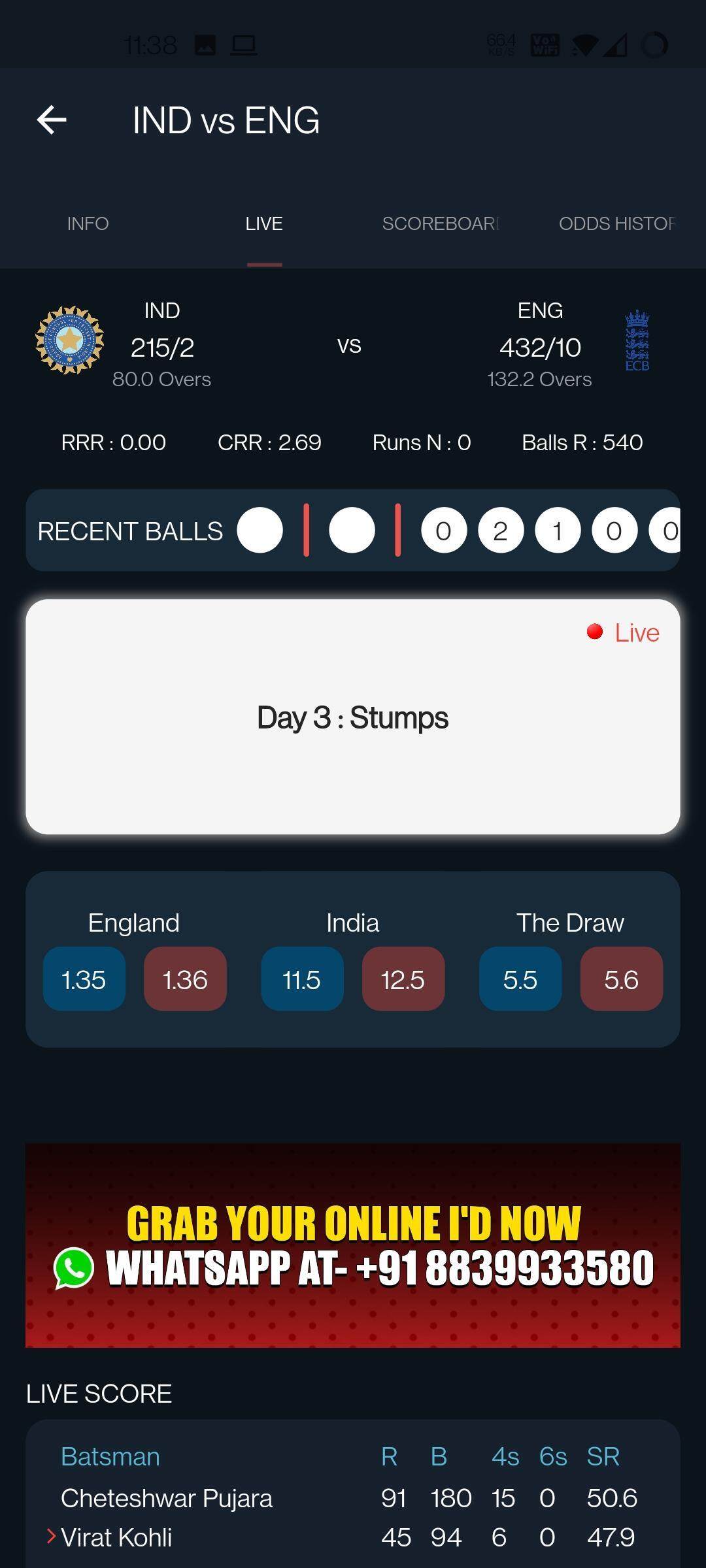706x1568 pixels.
Task: Open the WhatsApp online ID banner
Action: pos(353,1245)
